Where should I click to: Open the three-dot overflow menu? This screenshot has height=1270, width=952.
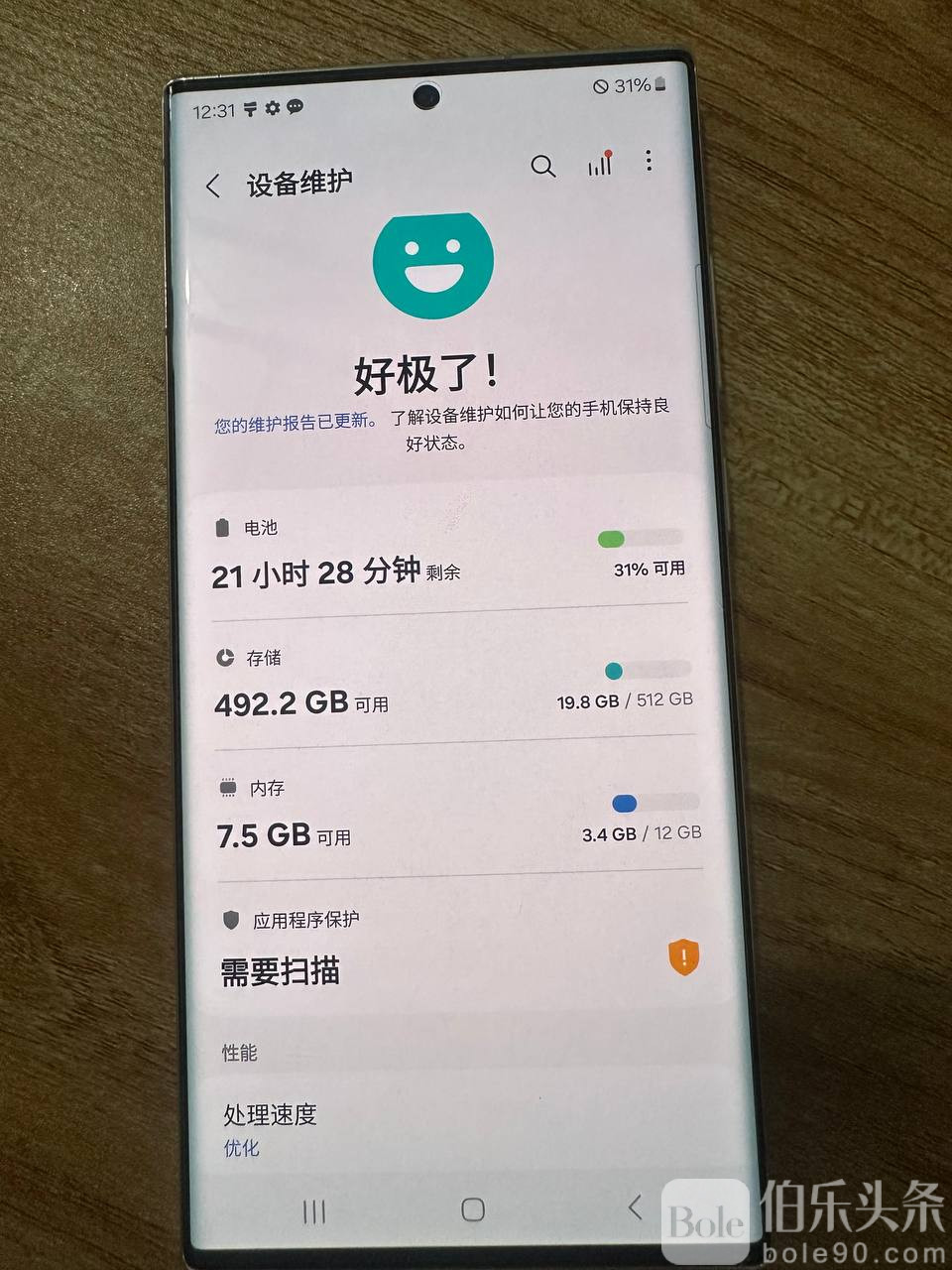(649, 161)
